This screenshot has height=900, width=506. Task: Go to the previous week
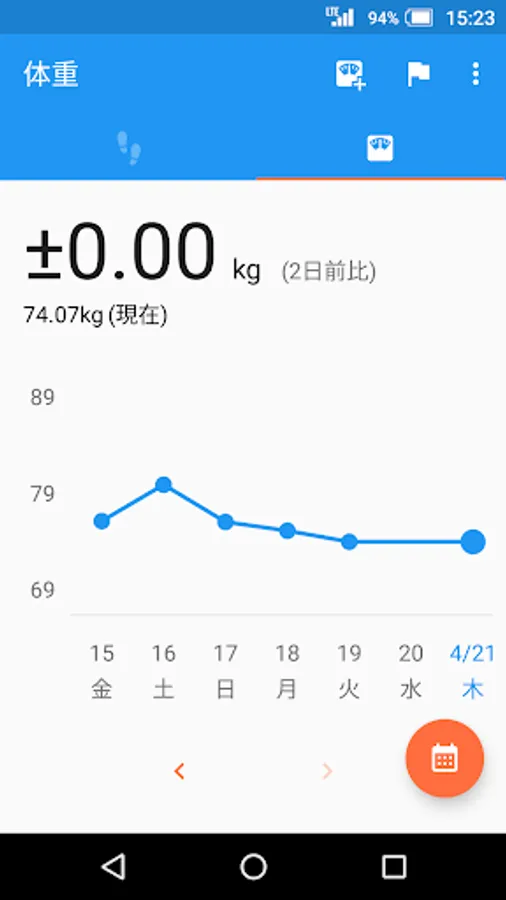click(179, 771)
